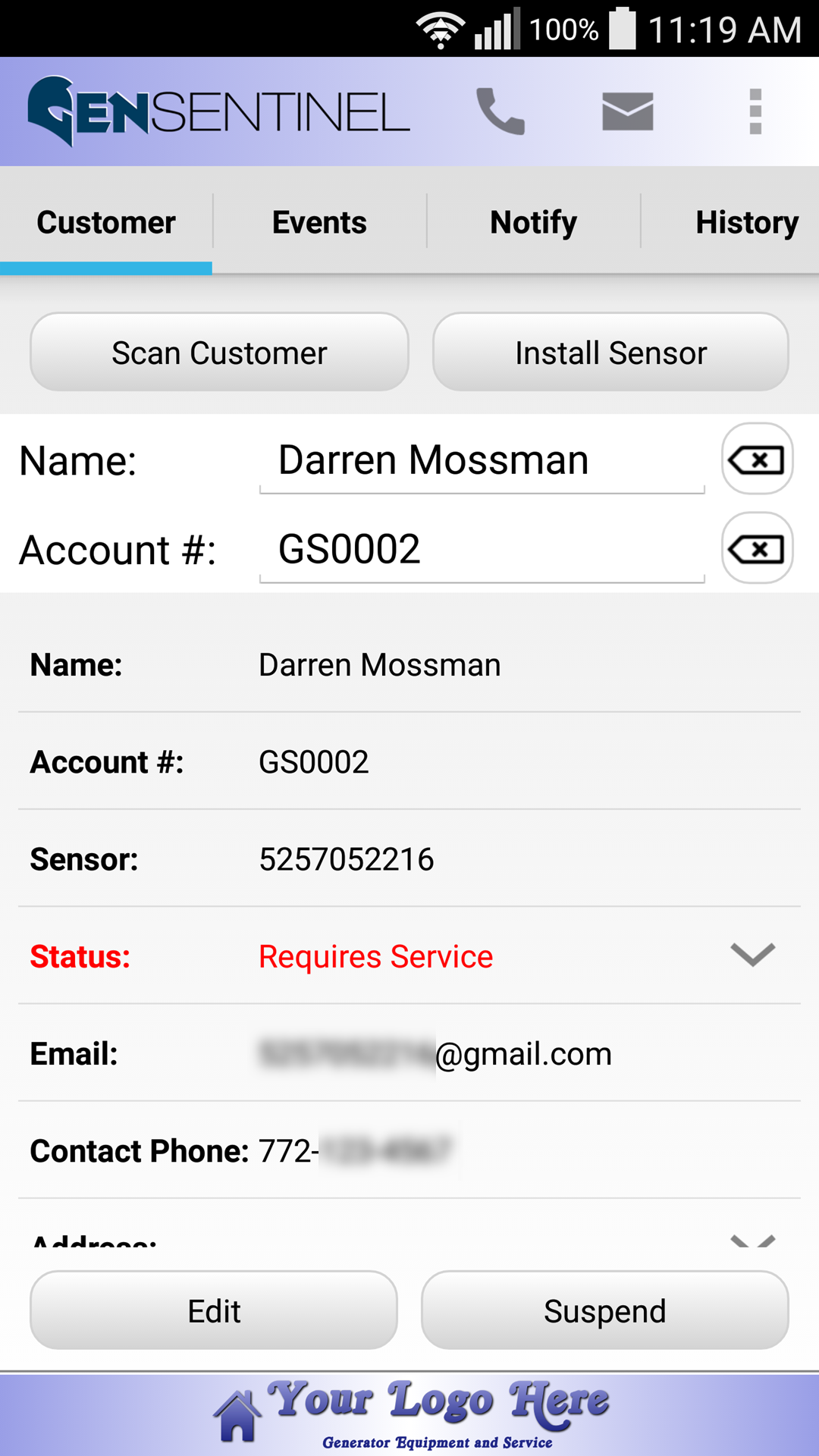The image size is (819, 1456).
Task: Switch to the Notify tab
Action: click(533, 222)
